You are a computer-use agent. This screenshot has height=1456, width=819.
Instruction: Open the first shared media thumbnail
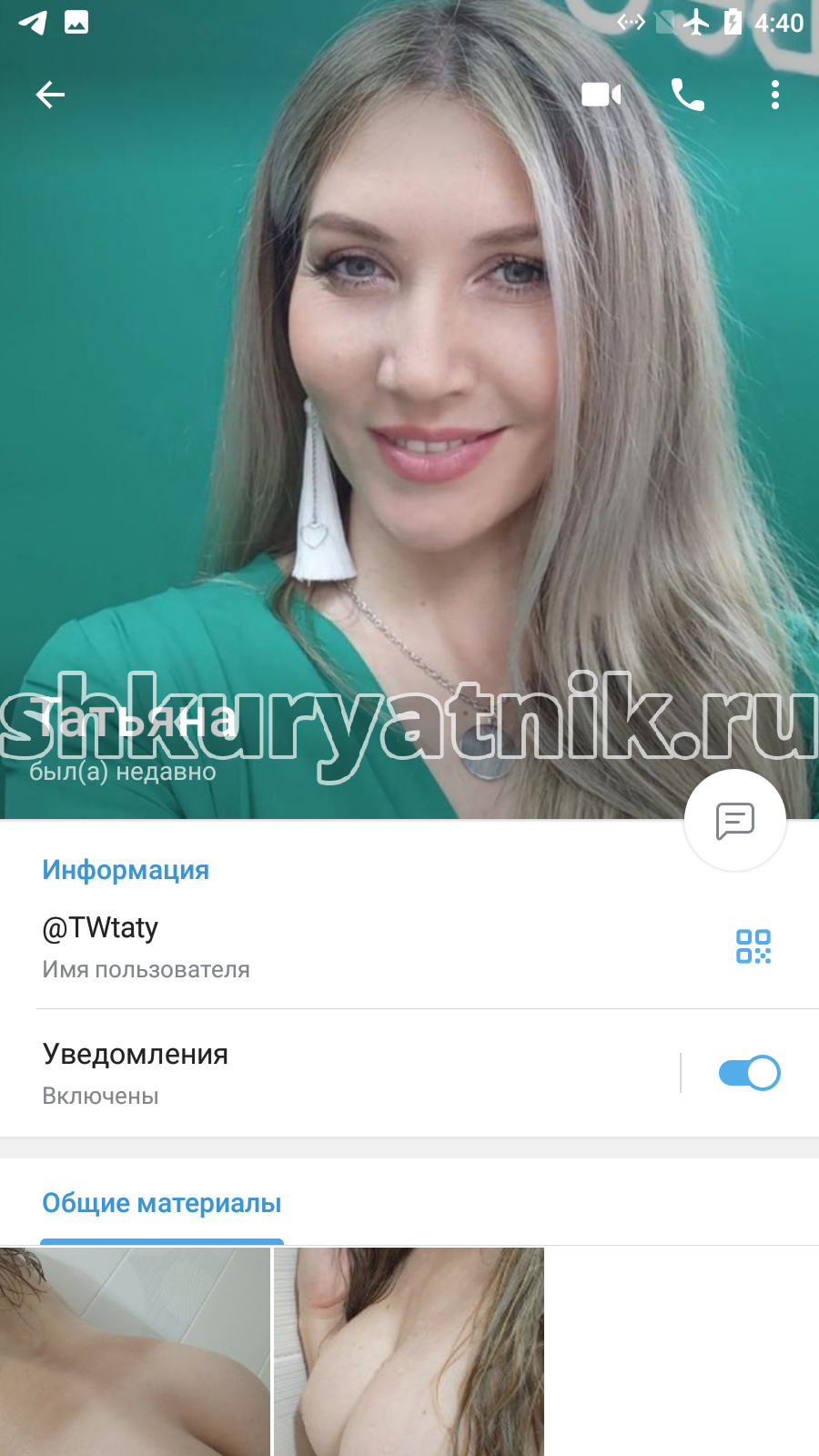click(x=135, y=1351)
